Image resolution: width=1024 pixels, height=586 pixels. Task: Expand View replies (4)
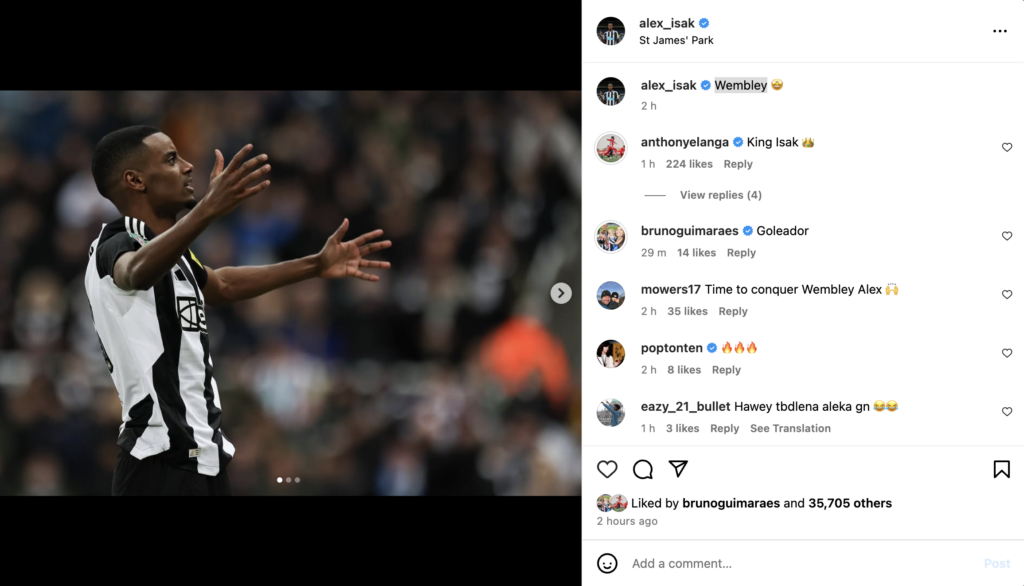(x=720, y=195)
